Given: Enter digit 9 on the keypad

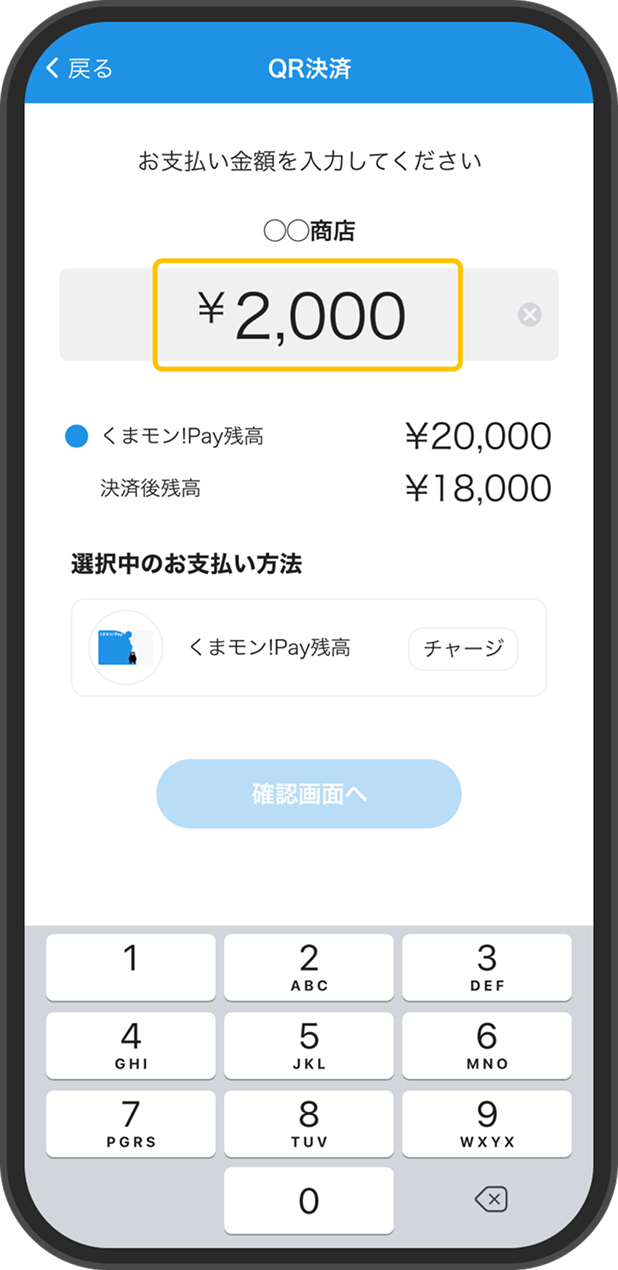Looking at the screenshot, I should point(486,1123).
